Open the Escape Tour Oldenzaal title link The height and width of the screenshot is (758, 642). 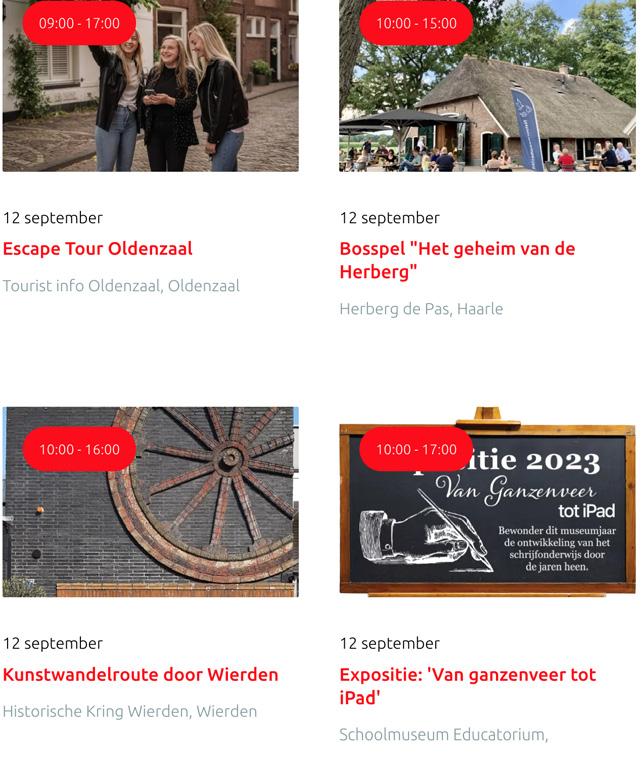point(98,249)
